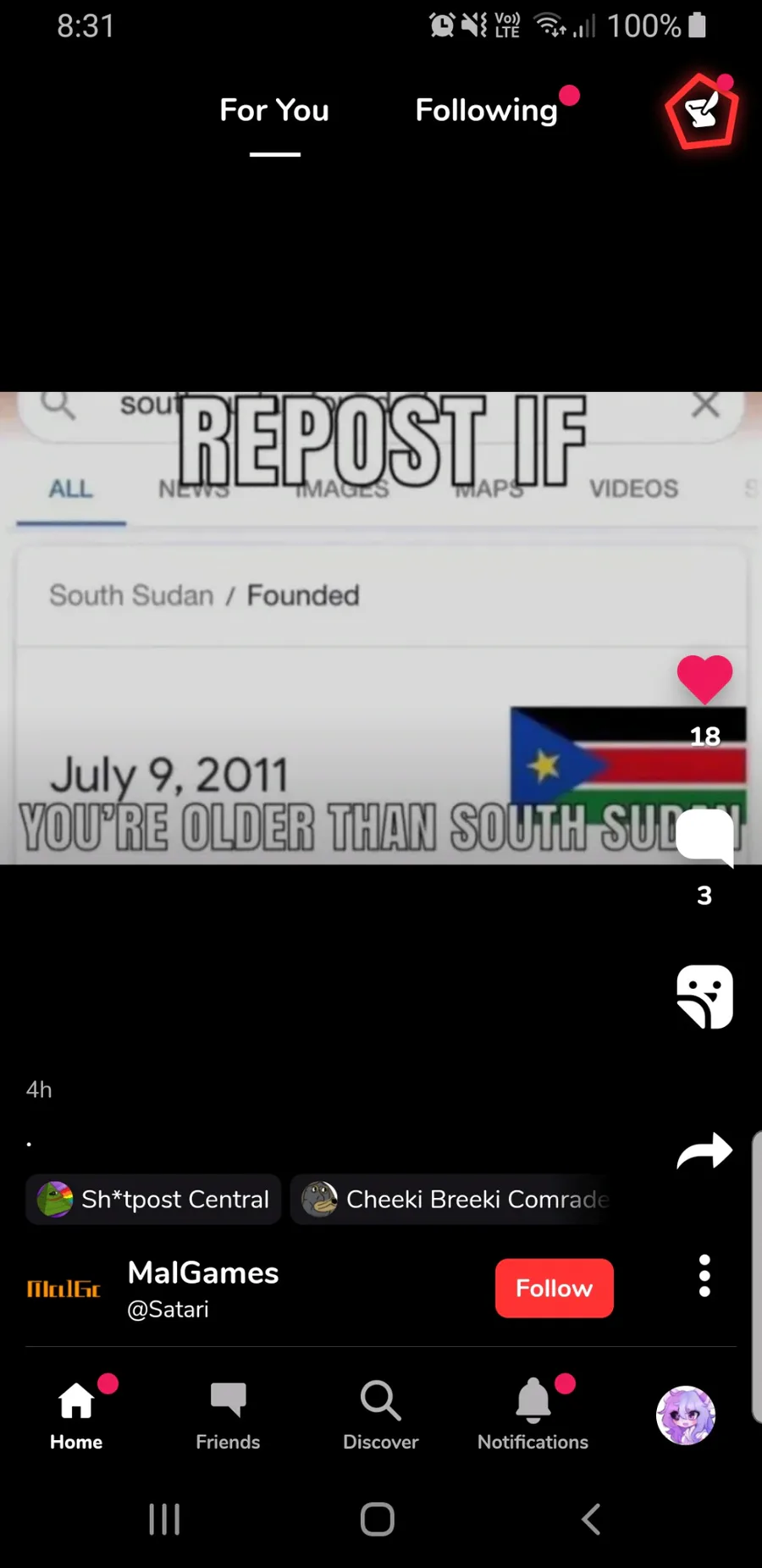The height and width of the screenshot is (1568, 762).
Task: Select the For You tab
Action: tap(274, 110)
